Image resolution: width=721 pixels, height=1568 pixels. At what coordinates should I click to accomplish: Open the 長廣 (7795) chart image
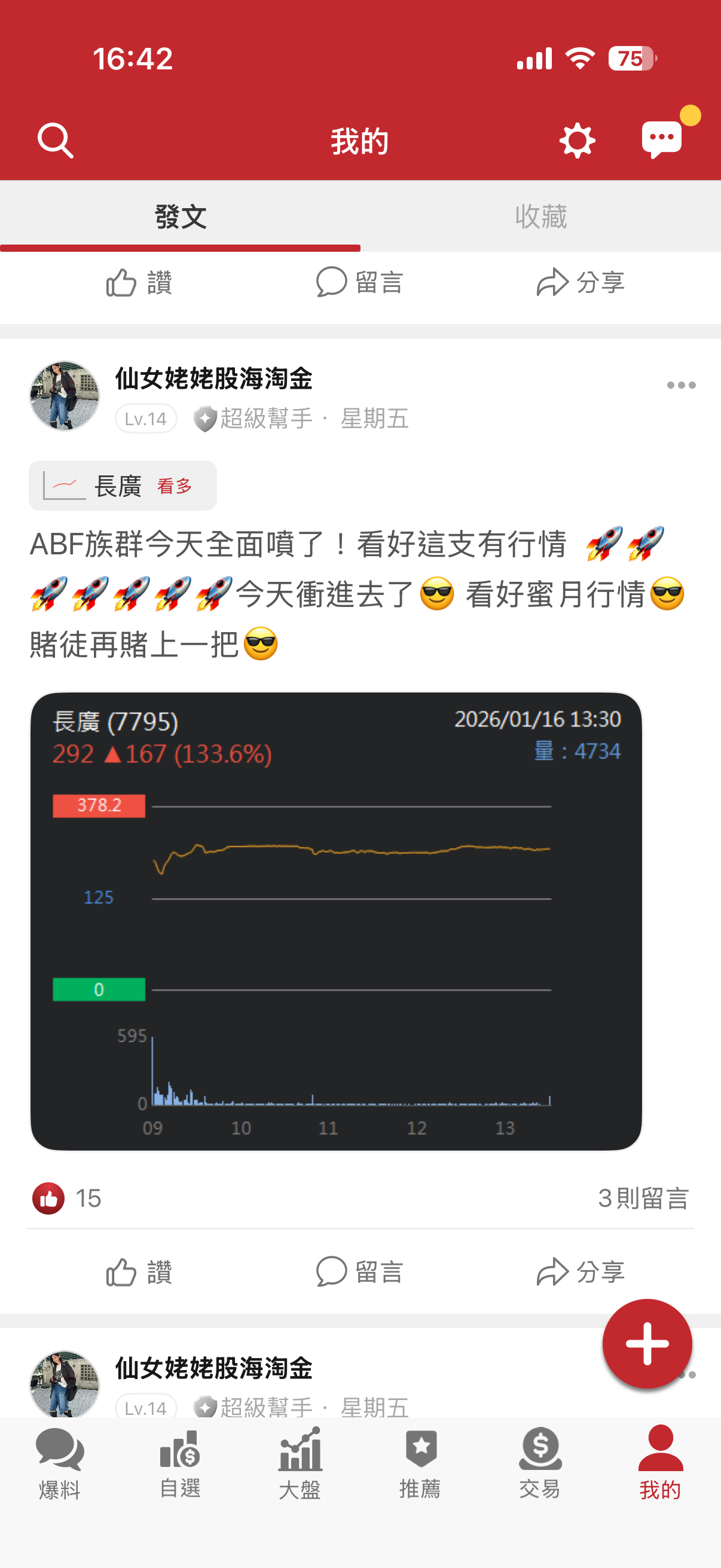(336, 921)
